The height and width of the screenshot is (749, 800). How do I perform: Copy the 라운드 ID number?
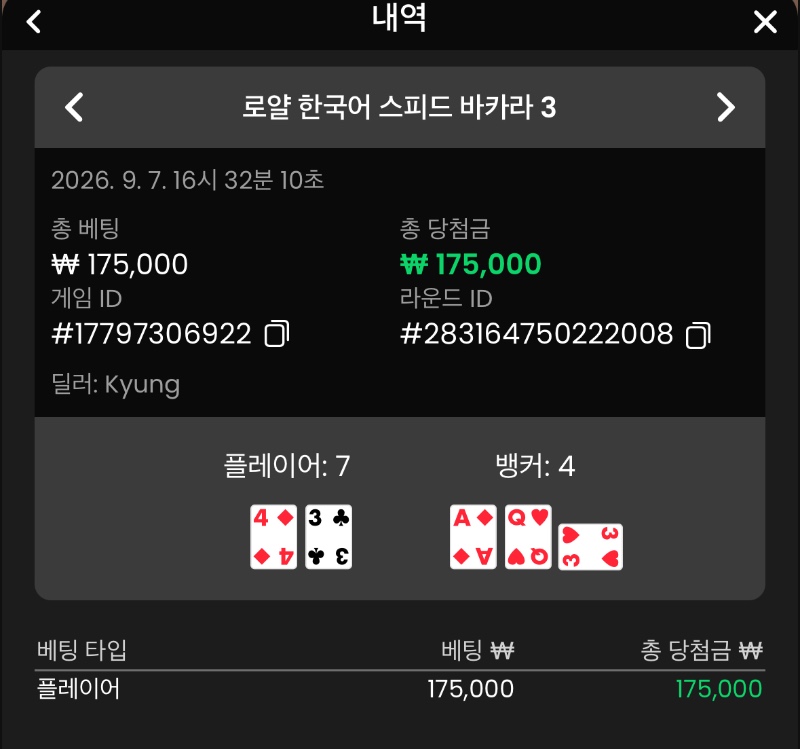(x=698, y=335)
